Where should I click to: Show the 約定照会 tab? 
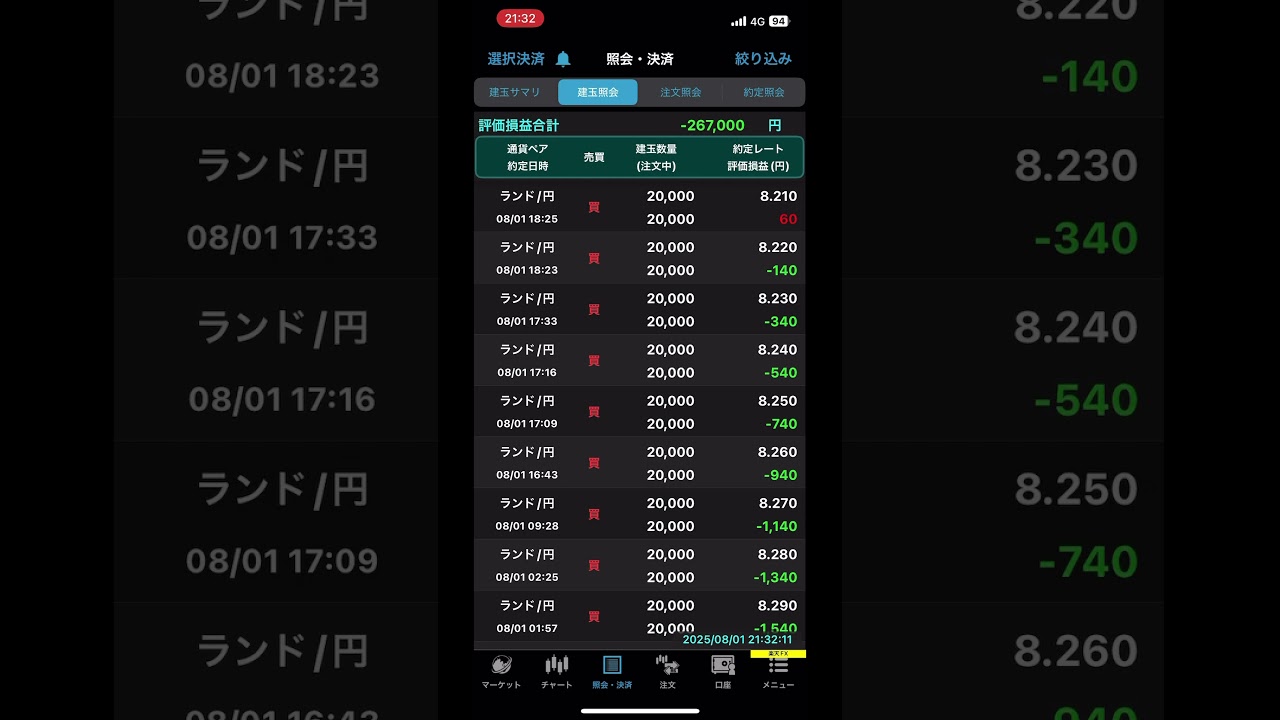tap(764, 92)
